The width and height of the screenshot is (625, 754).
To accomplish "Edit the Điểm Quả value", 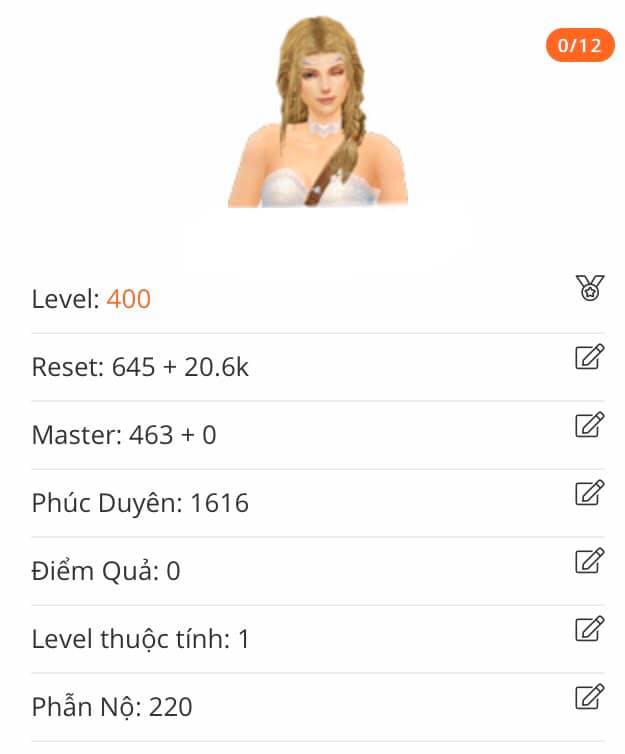I will (590, 561).
